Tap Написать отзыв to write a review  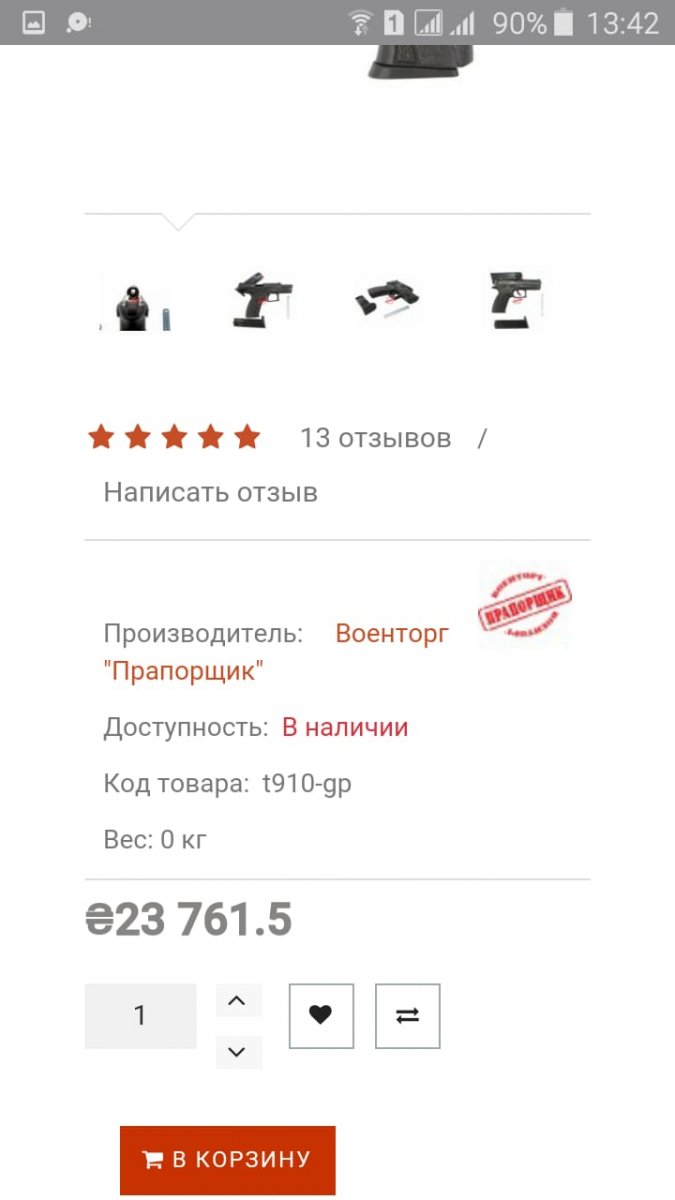[x=210, y=492]
